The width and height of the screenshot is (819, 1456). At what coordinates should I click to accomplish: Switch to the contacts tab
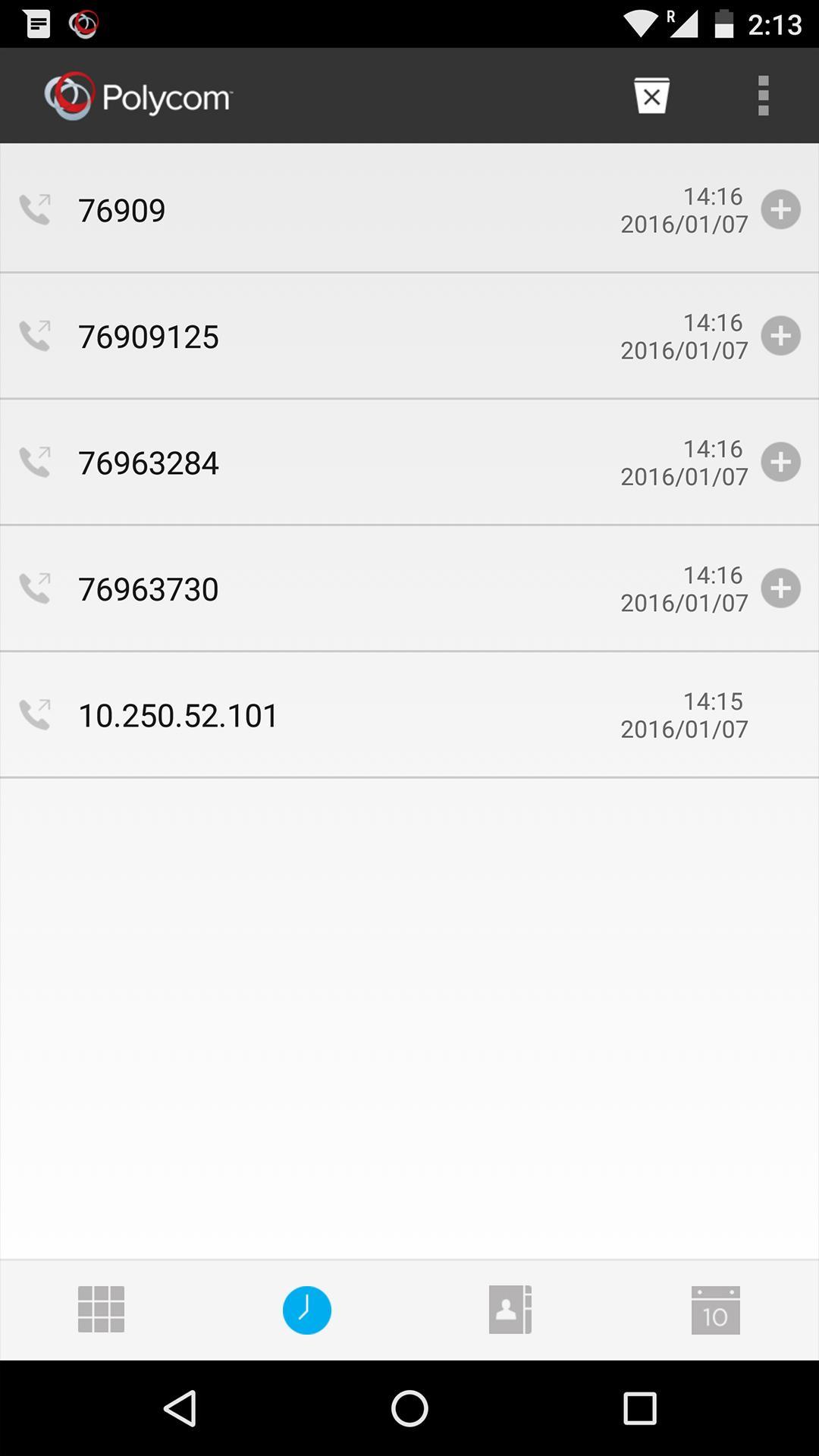510,1310
